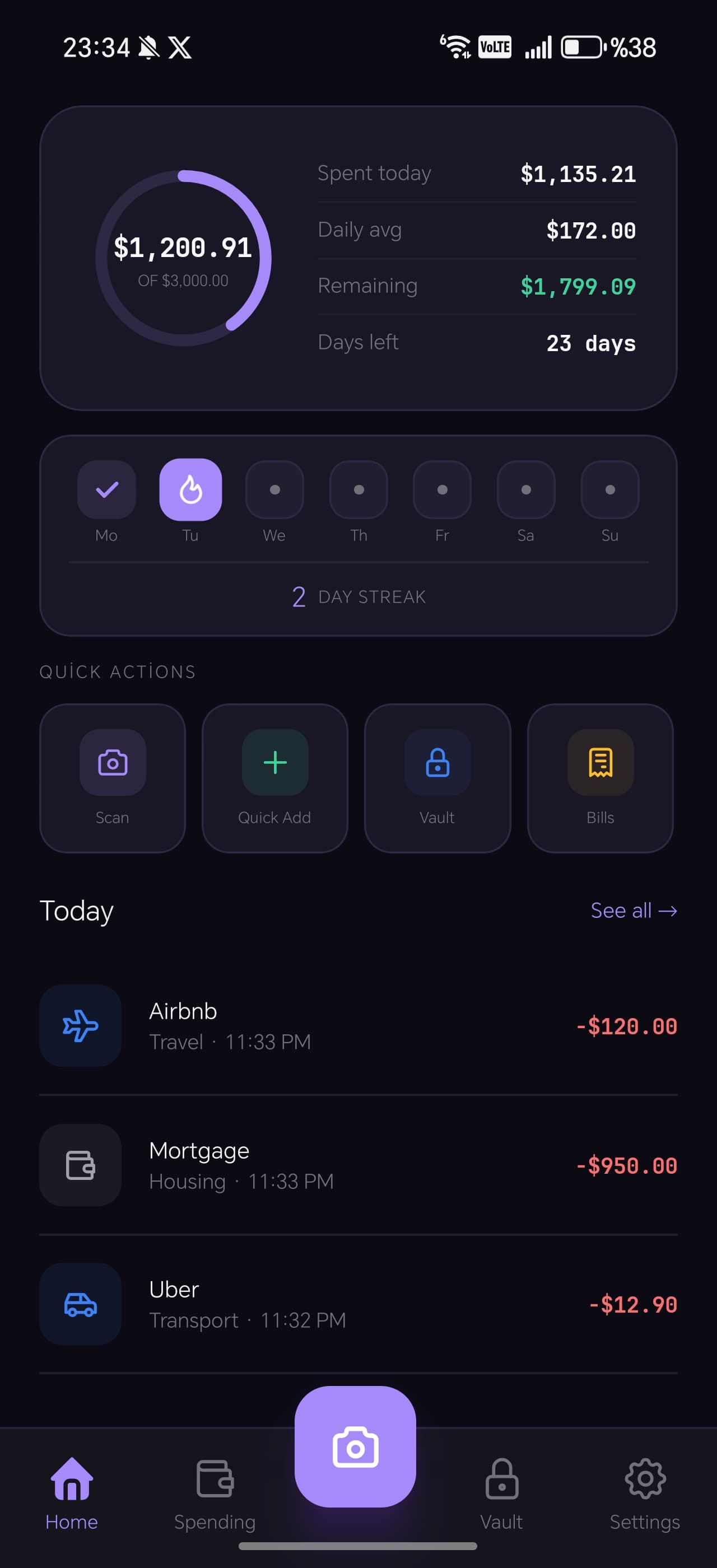
Task: Open See all transactions link
Action: click(634, 911)
